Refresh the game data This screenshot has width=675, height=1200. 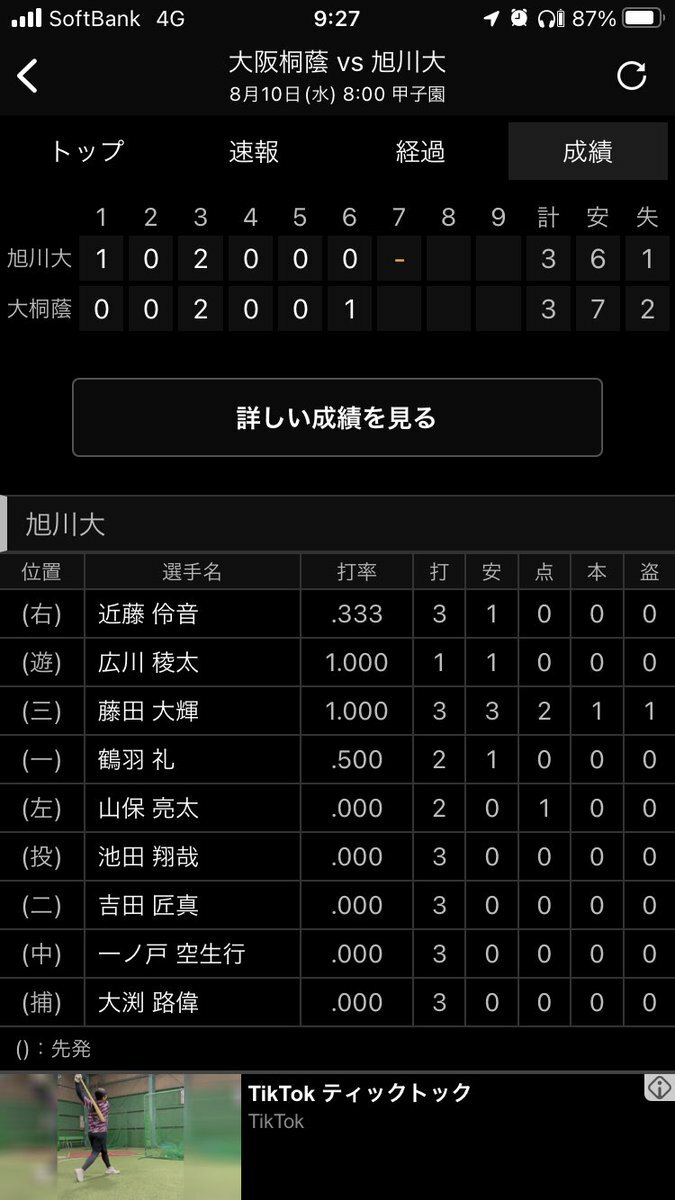631,76
